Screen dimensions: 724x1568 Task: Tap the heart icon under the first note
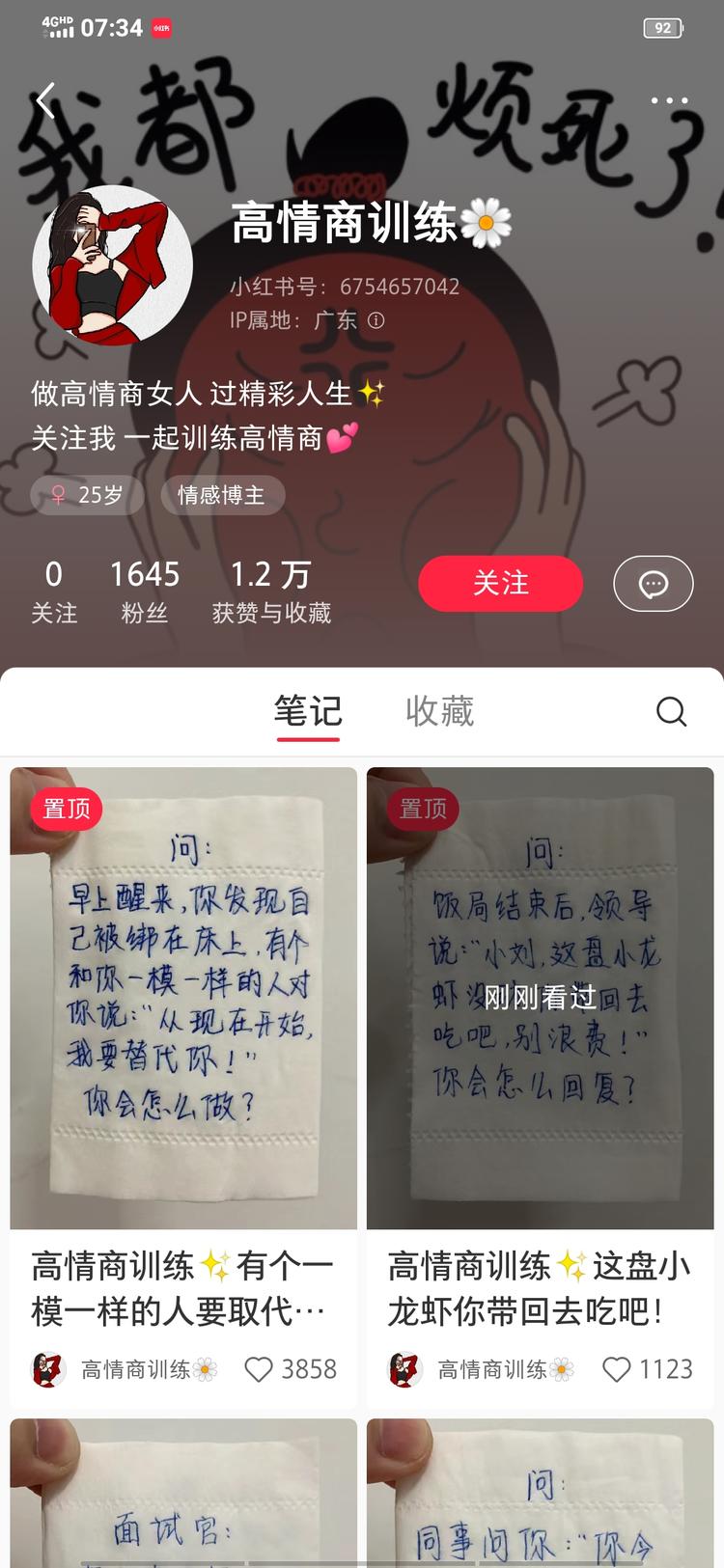(x=259, y=1369)
